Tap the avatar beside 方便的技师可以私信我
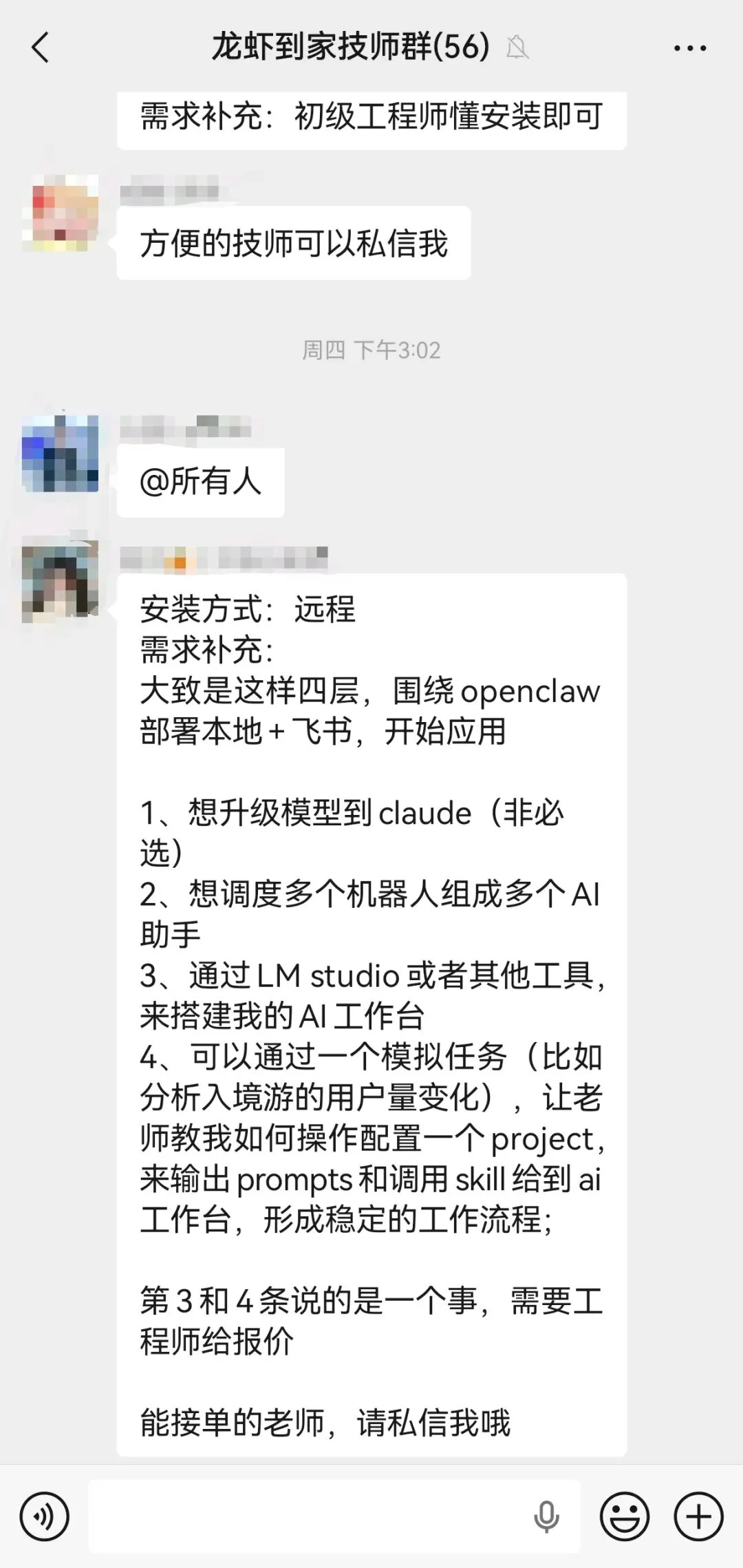Image resolution: width=743 pixels, height=1568 pixels. point(62,213)
